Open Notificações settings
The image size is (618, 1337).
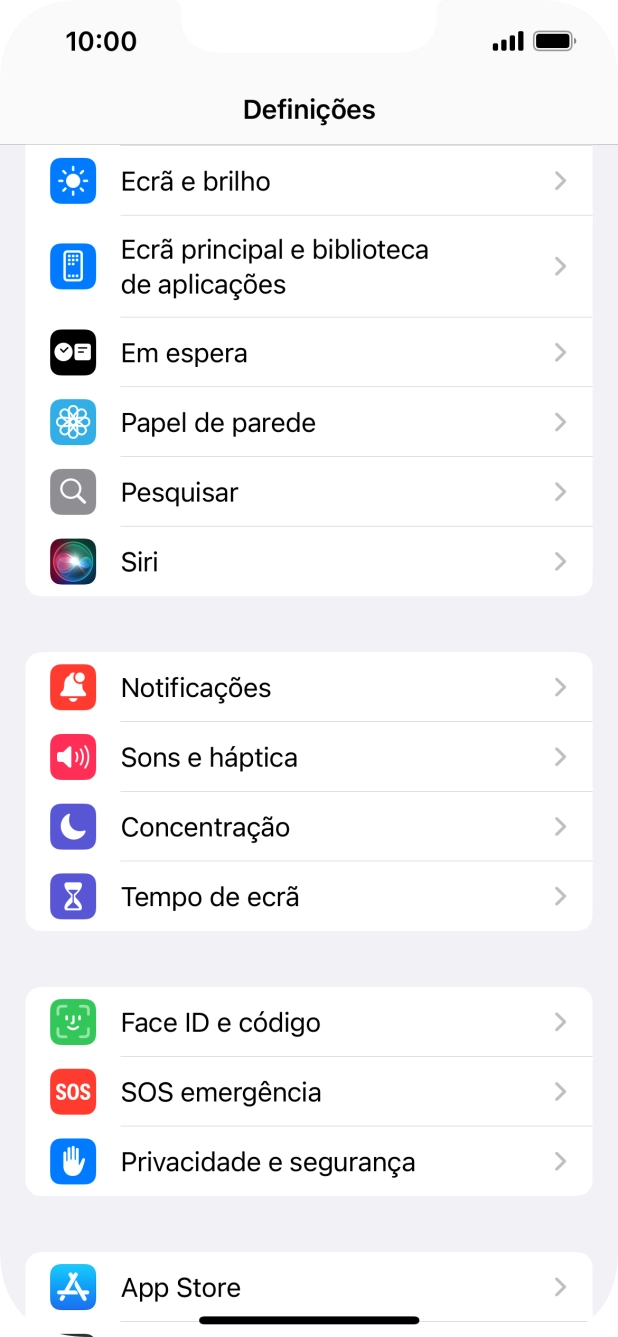point(309,687)
